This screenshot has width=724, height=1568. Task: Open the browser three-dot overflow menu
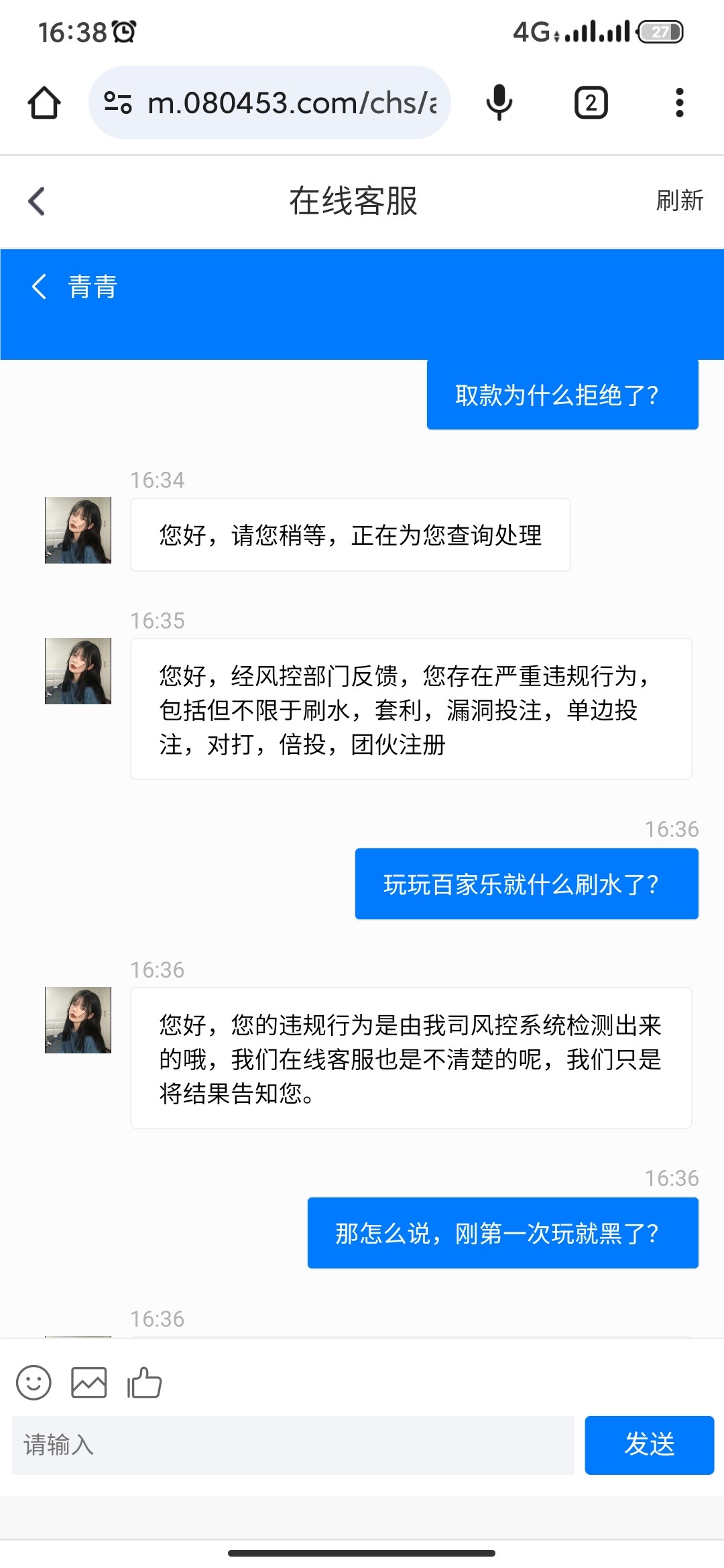(x=680, y=103)
